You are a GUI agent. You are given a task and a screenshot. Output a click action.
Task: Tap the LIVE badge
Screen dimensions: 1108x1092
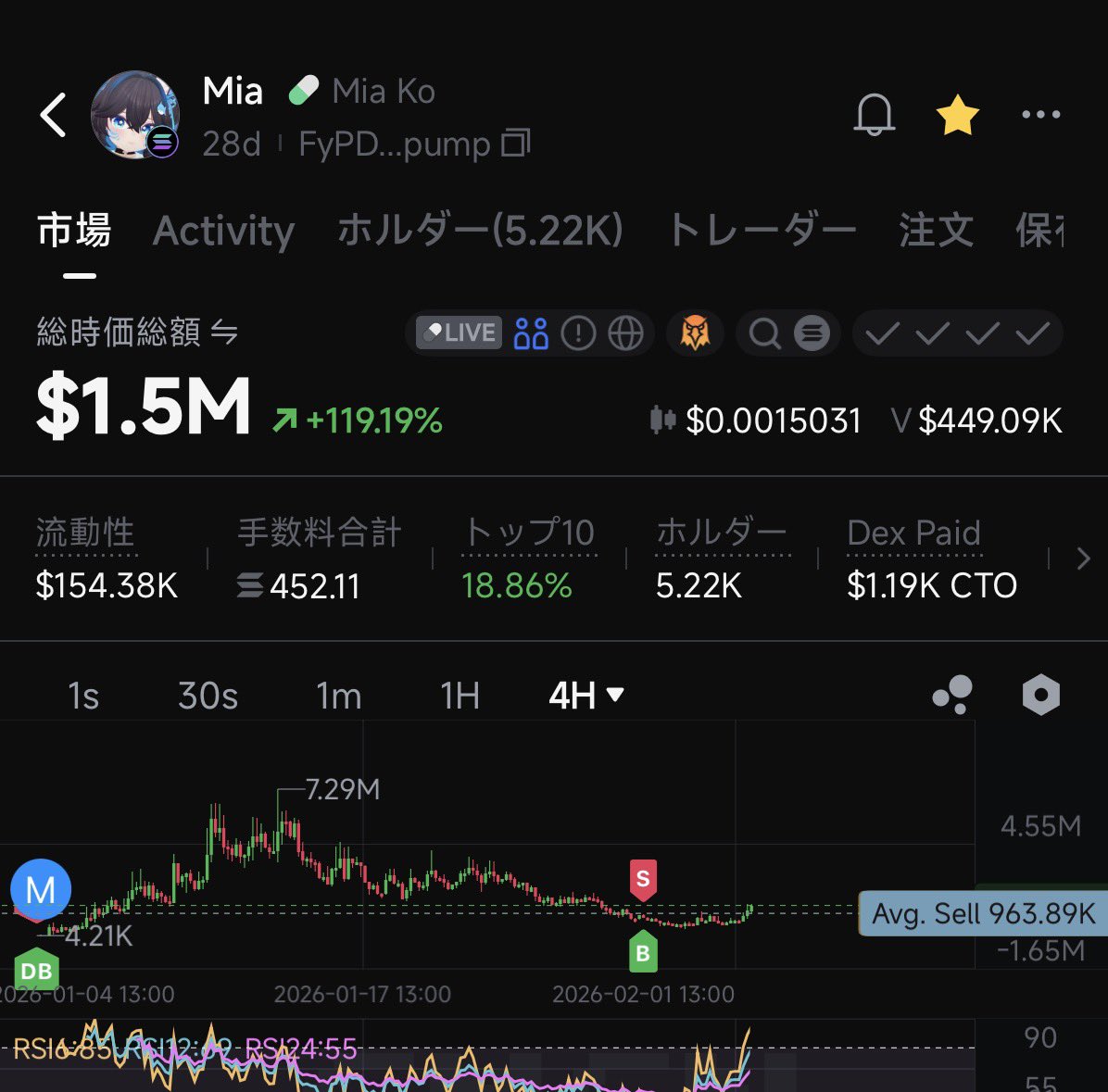[459, 333]
